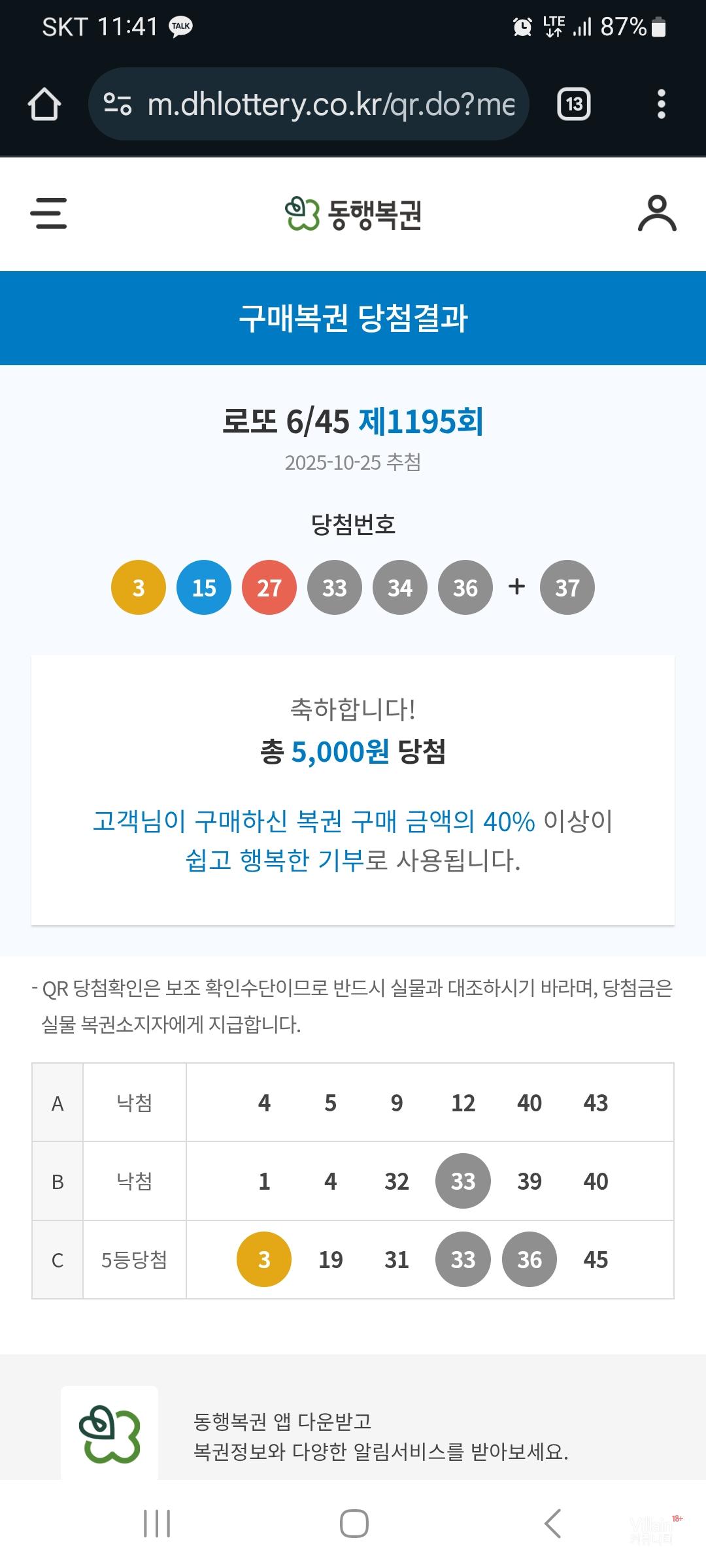The height and width of the screenshot is (1568, 706).
Task: Open site settings icon in address bar
Action: (118, 105)
